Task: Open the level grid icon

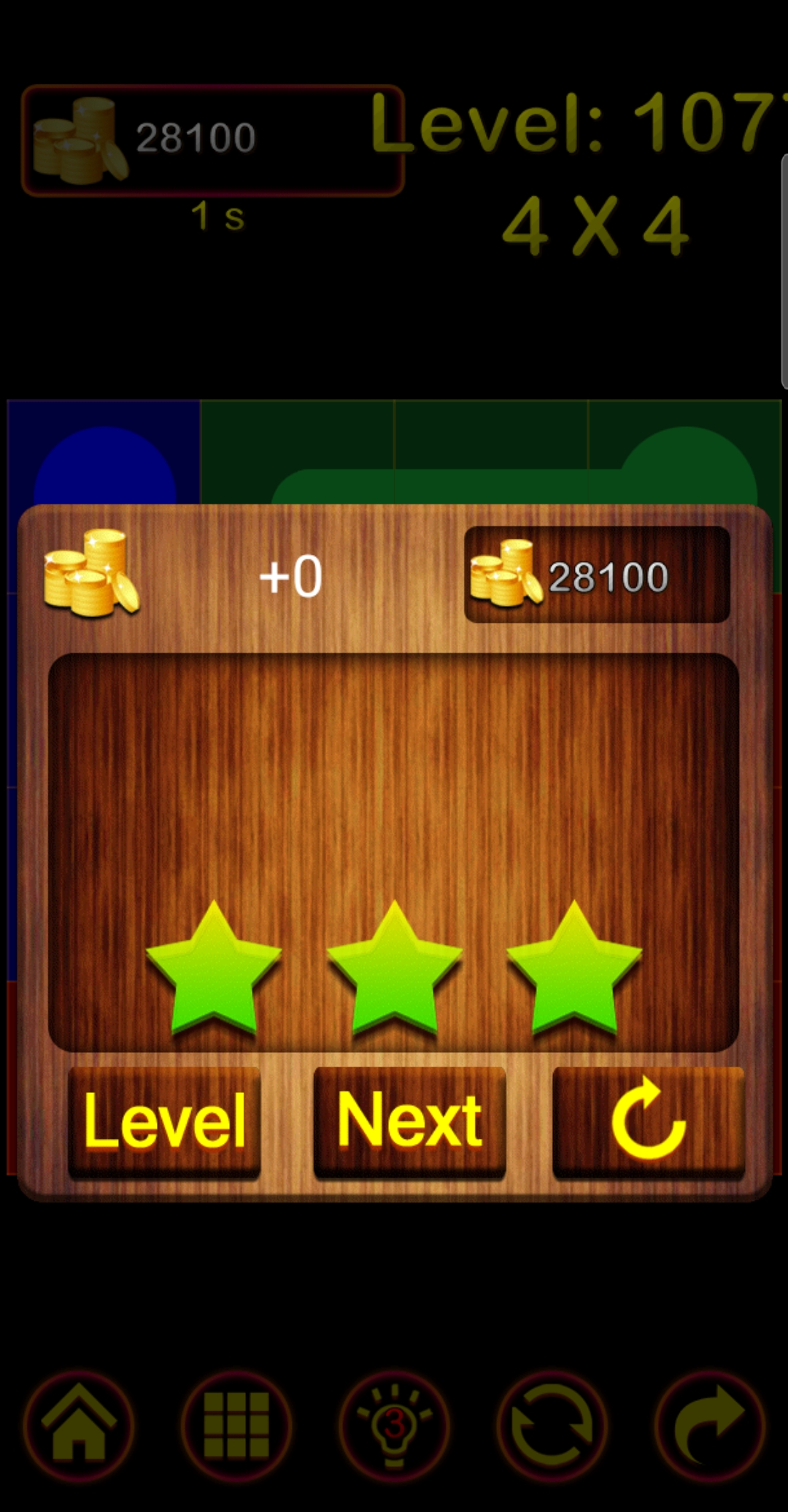Action: click(x=236, y=1424)
